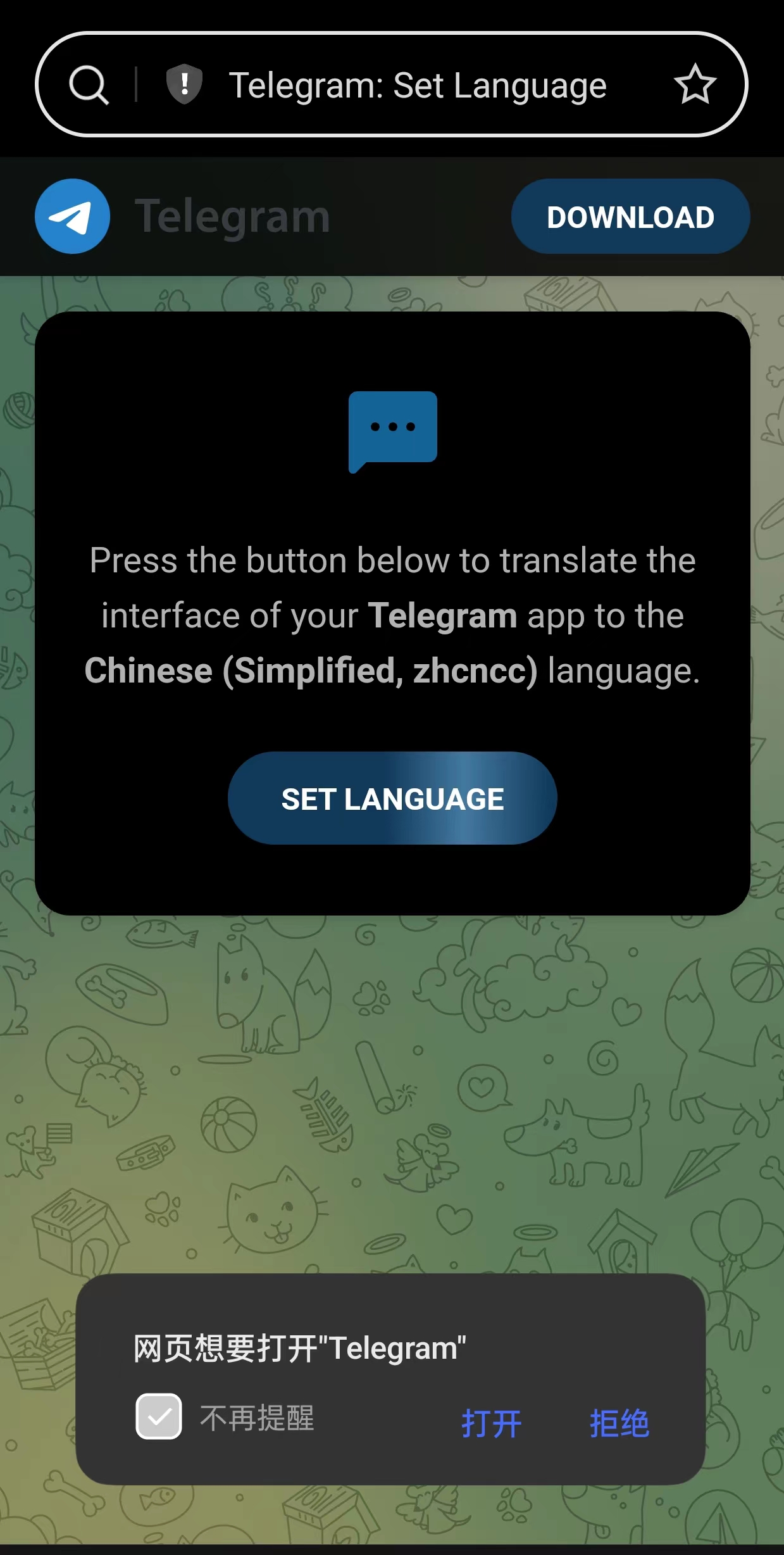The height and width of the screenshot is (1555, 784).
Task: Open the Telegram logo link
Action: (73, 217)
